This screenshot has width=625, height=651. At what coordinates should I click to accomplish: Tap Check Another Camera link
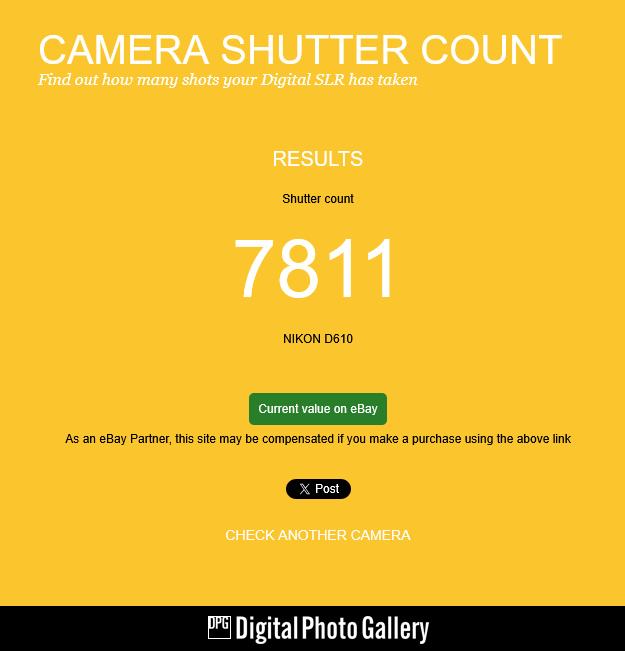(318, 535)
